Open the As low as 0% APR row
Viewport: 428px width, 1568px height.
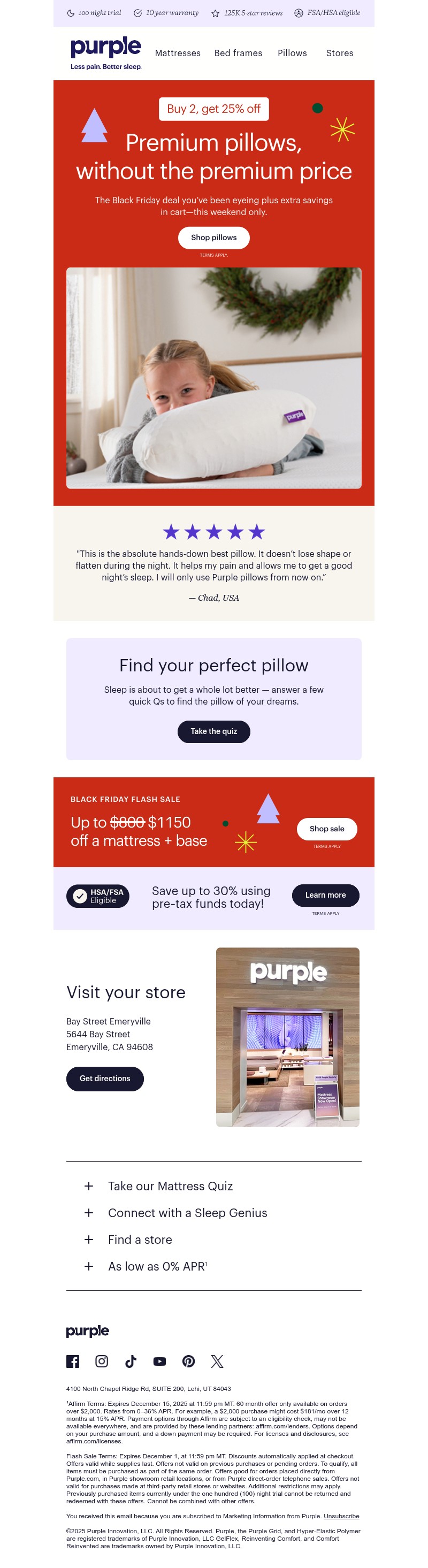(x=156, y=1266)
